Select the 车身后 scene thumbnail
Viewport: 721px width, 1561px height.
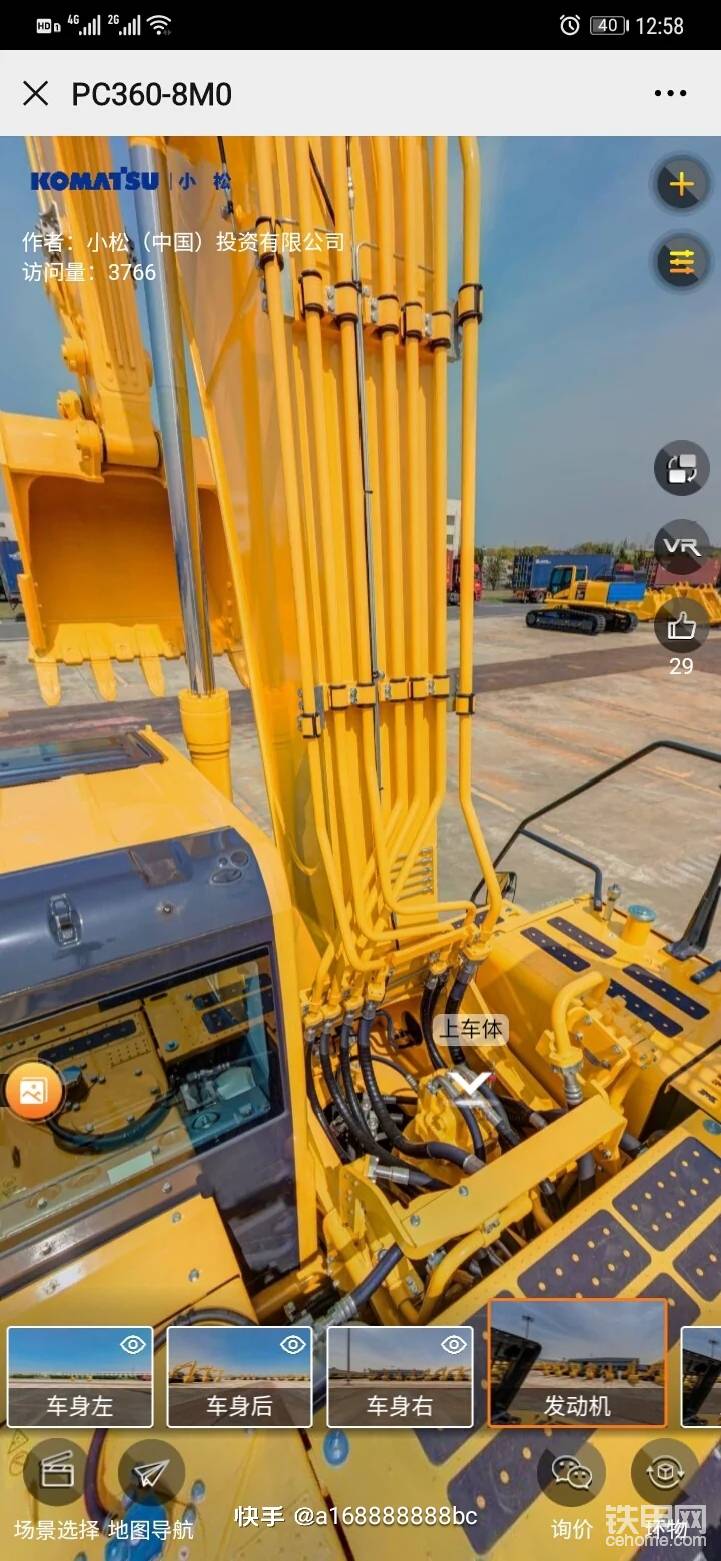[240, 1376]
